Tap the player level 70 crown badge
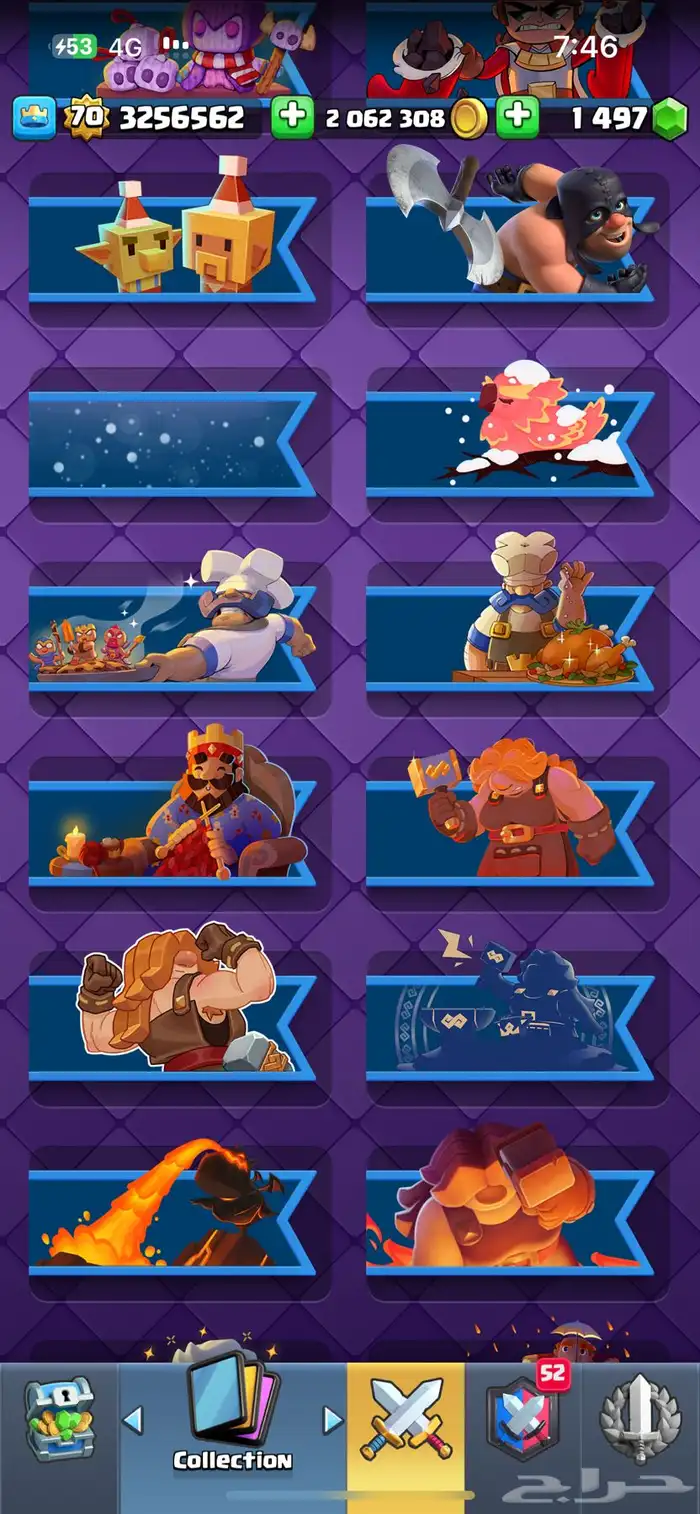This screenshot has width=700, height=1514. click(84, 118)
